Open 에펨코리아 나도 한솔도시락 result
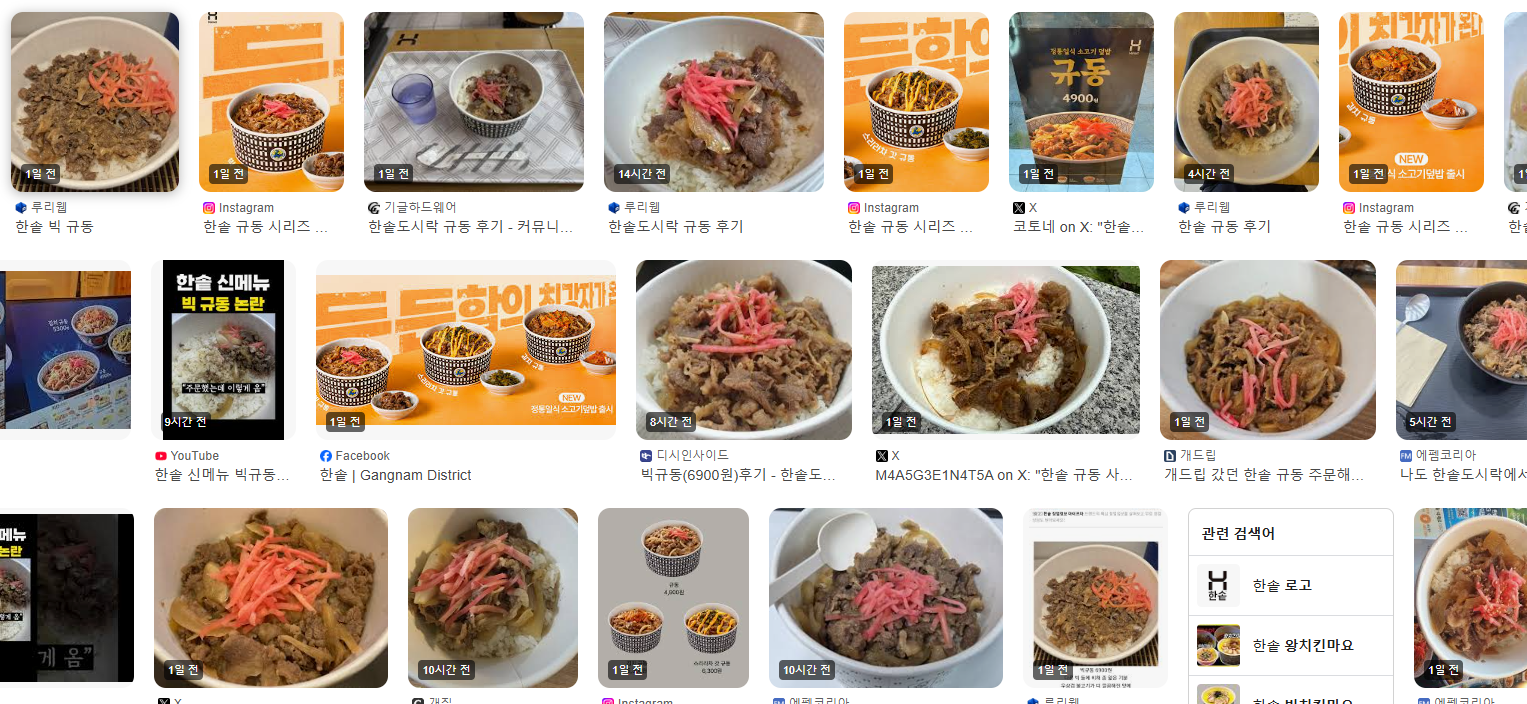Image resolution: width=1527 pixels, height=704 pixels. 1460,350
